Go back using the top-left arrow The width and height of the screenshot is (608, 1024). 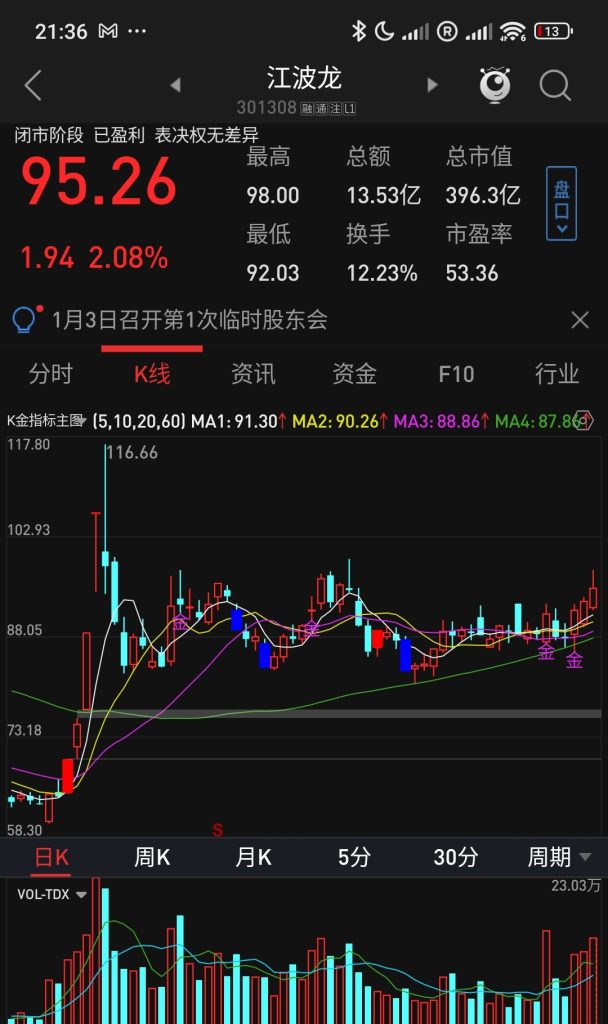pyautogui.click(x=33, y=86)
